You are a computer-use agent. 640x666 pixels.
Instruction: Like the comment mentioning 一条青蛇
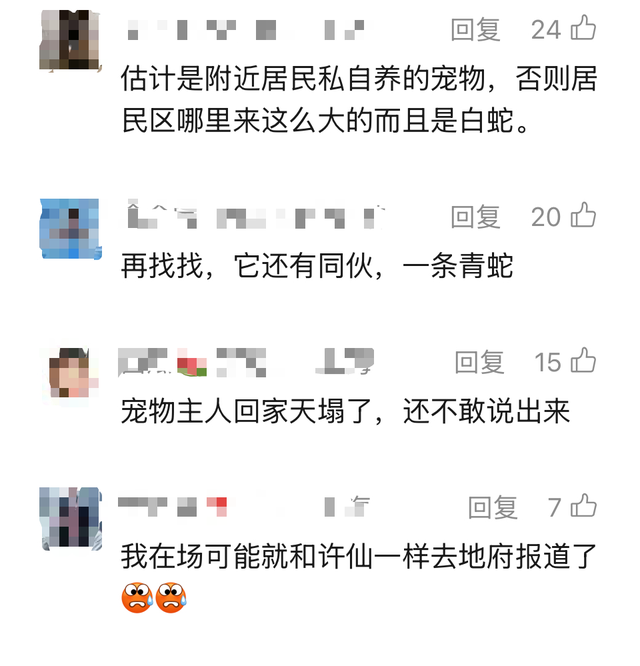(584, 215)
